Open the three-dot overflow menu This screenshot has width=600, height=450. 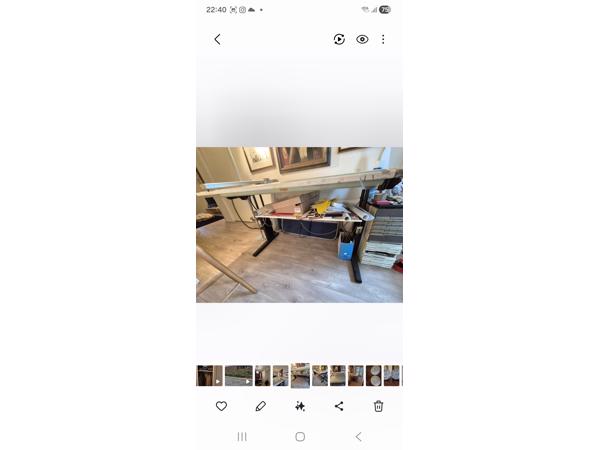(x=383, y=39)
